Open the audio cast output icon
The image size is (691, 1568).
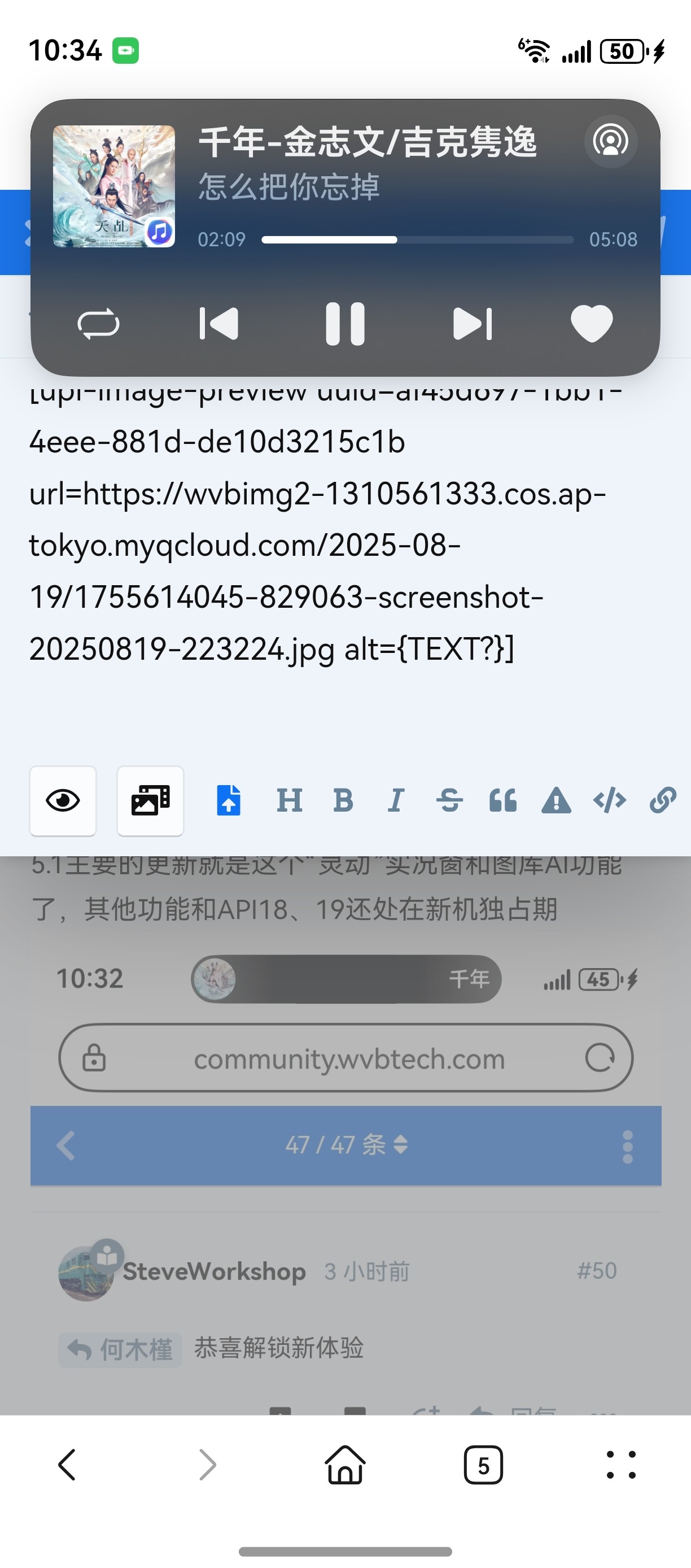611,141
